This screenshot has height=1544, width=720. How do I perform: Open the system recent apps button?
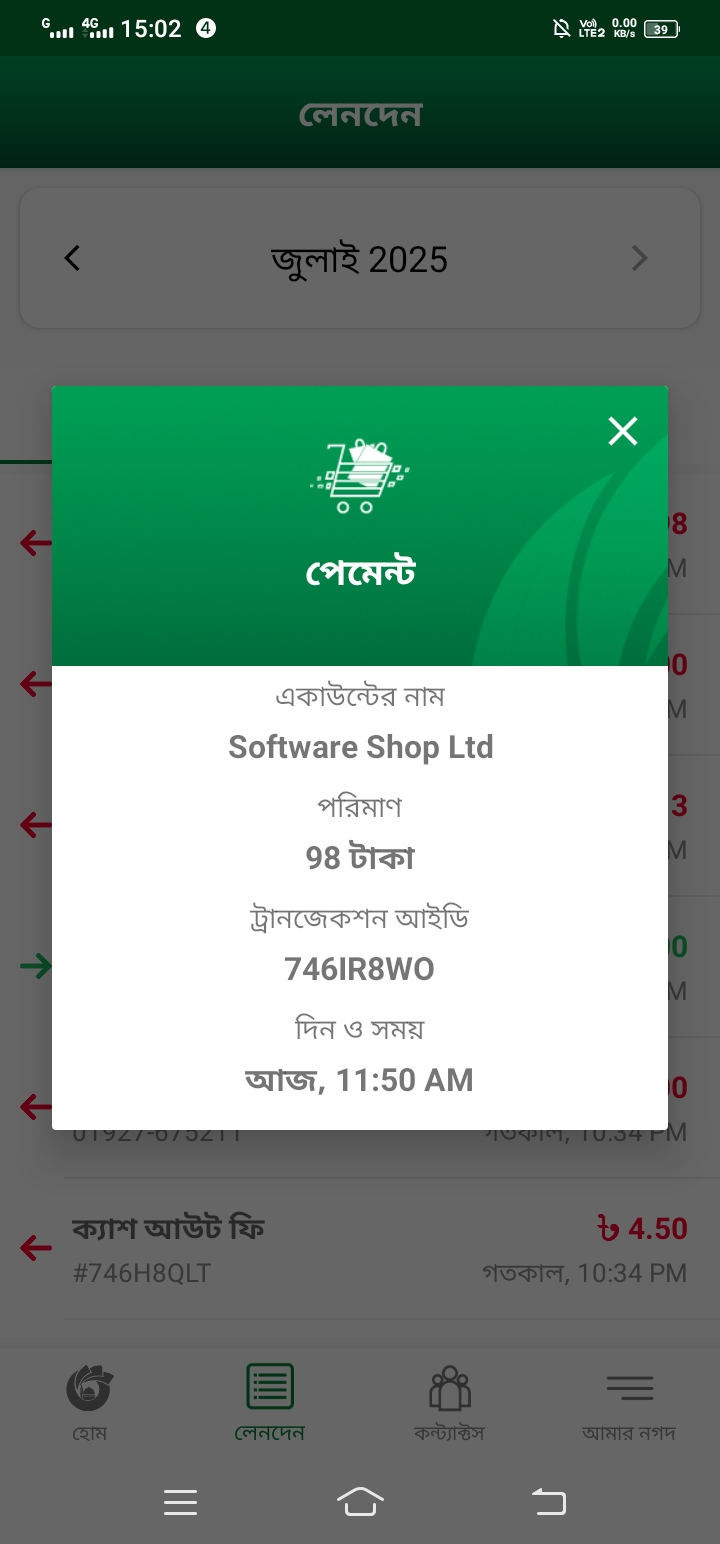click(180, 1502)
